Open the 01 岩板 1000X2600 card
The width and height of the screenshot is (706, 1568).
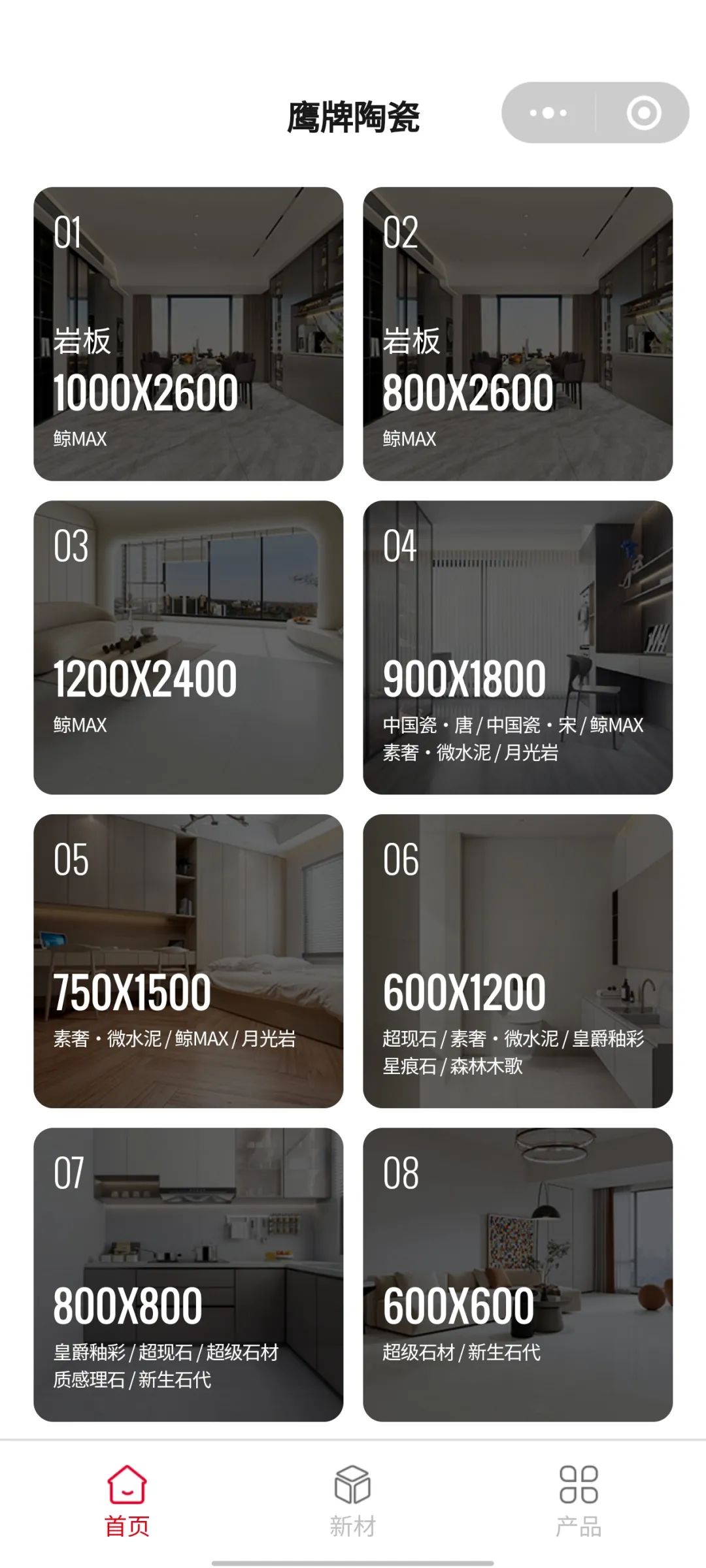(188, 334)
